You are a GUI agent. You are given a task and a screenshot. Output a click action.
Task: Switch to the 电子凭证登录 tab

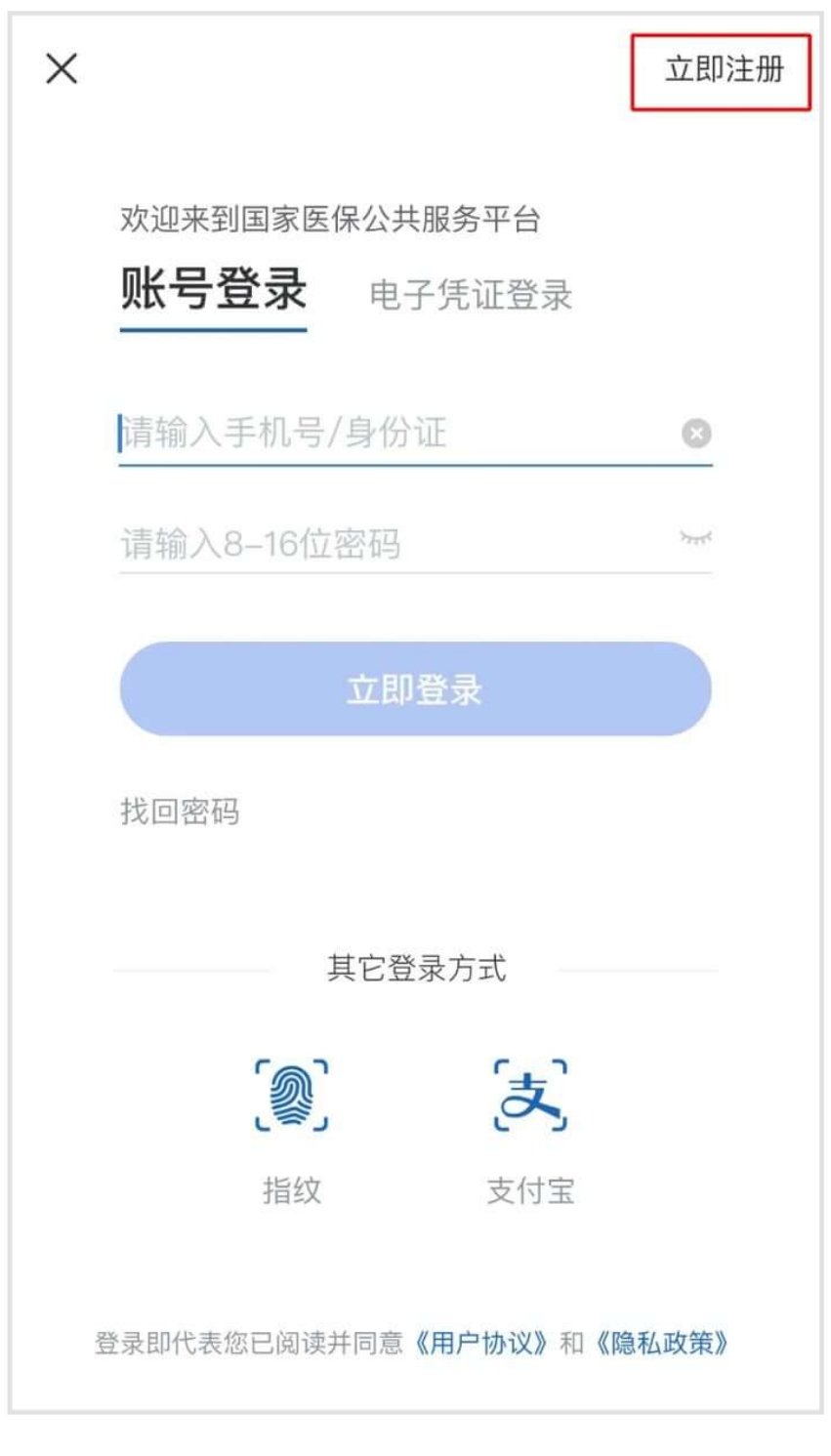pyautogui.click(x=470, y=294)
